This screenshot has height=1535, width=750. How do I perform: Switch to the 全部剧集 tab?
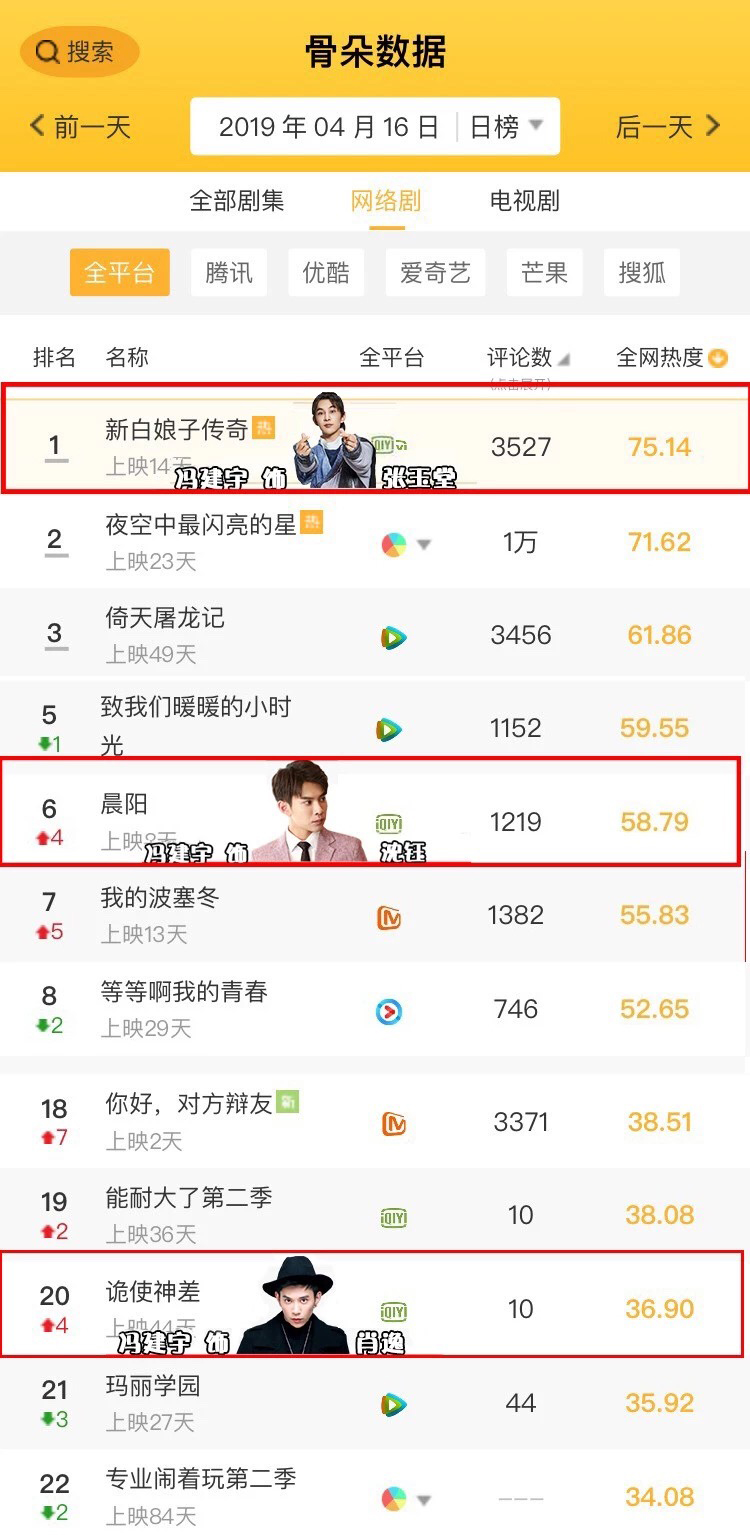(x=237, y=201)
